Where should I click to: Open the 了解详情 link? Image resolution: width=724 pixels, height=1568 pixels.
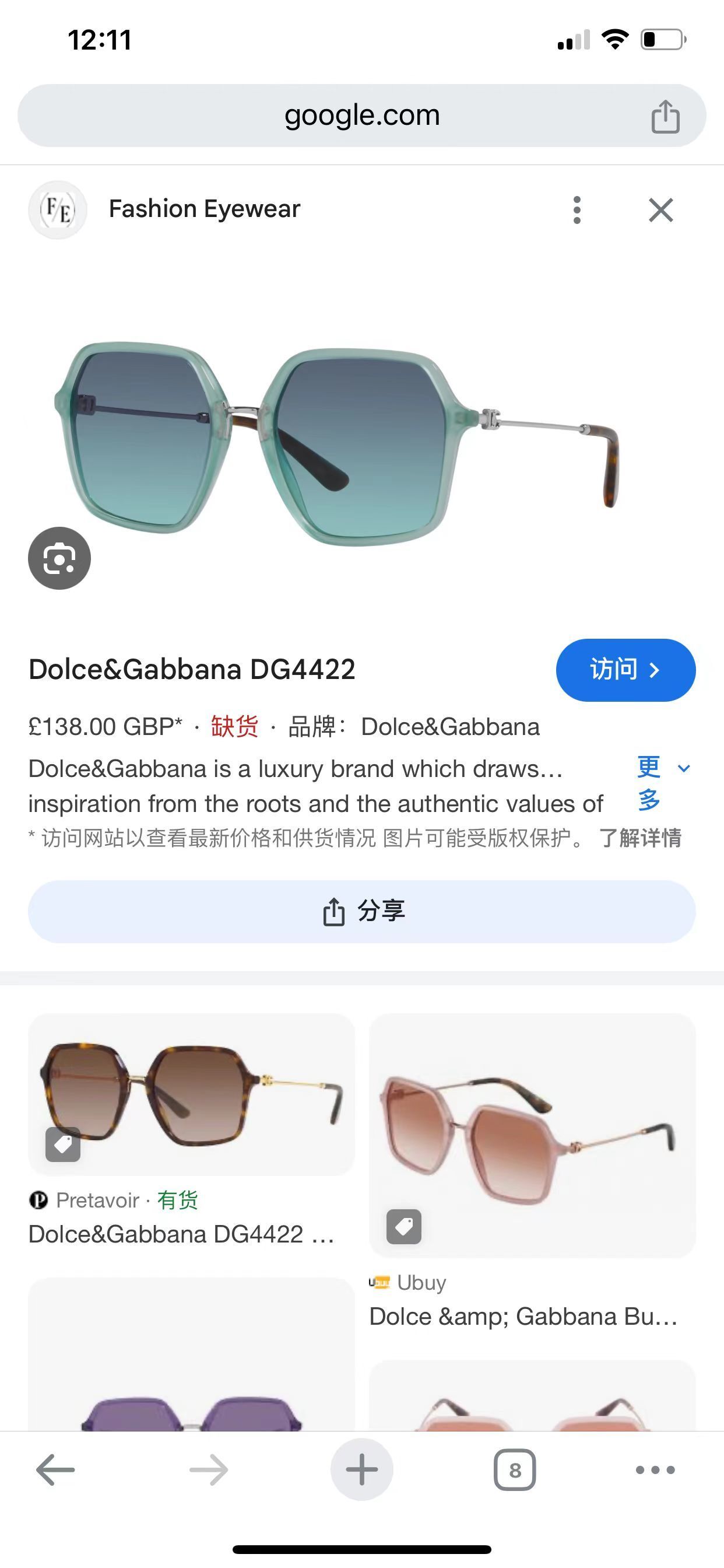pyautogui.click(x=640, y=838)
